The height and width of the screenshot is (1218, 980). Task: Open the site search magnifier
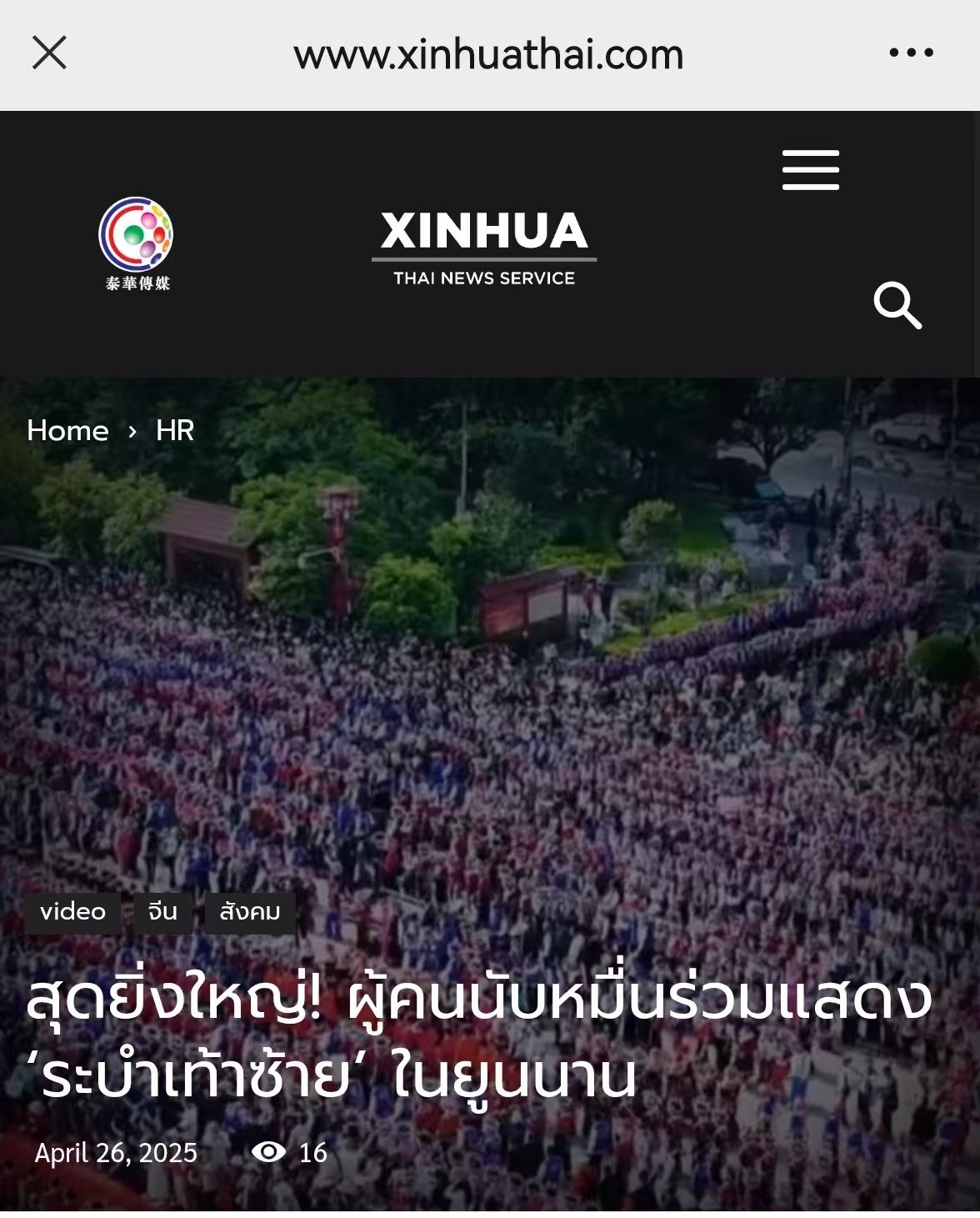(897, 305)
